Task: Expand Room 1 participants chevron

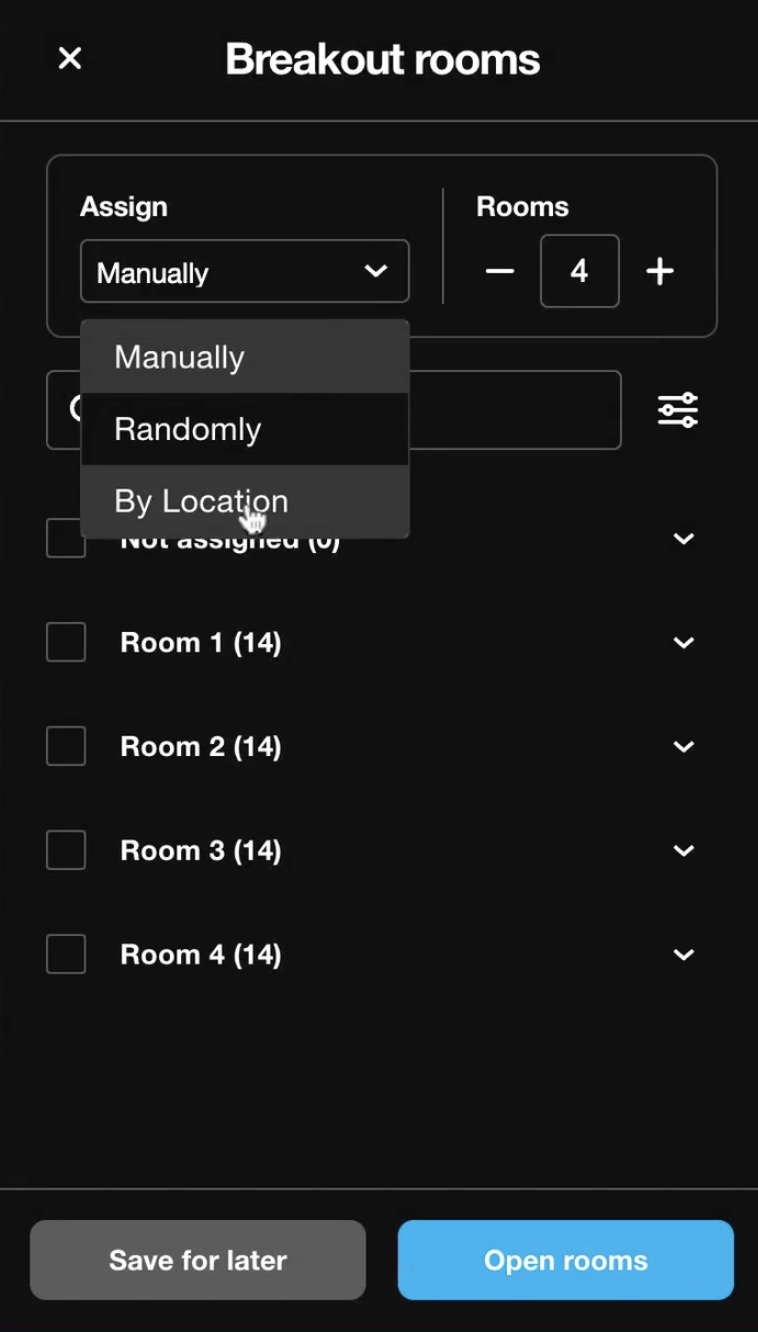Action: click(684, 643)
